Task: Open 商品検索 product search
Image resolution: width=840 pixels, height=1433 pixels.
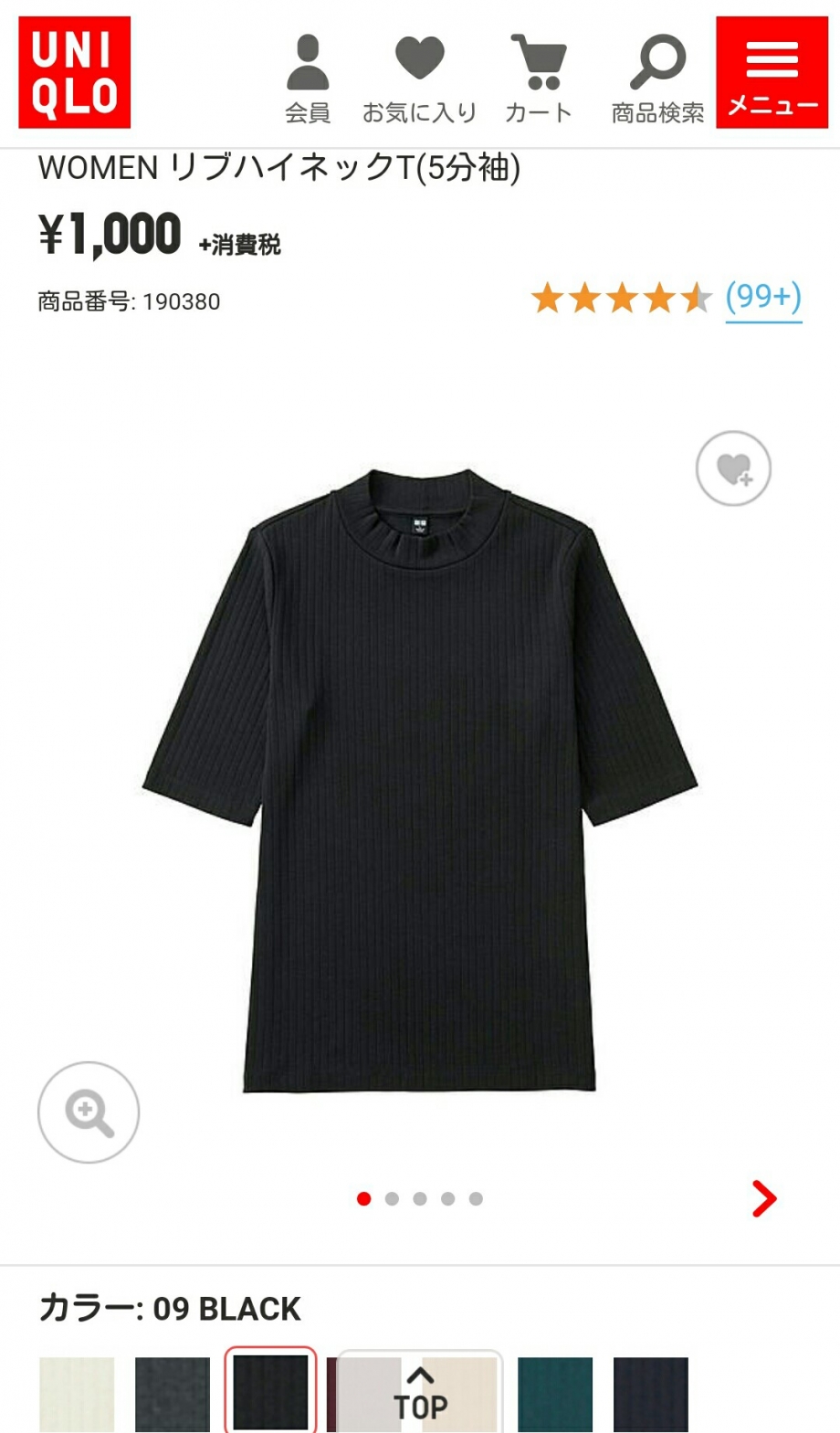Action: pos(657,79)
